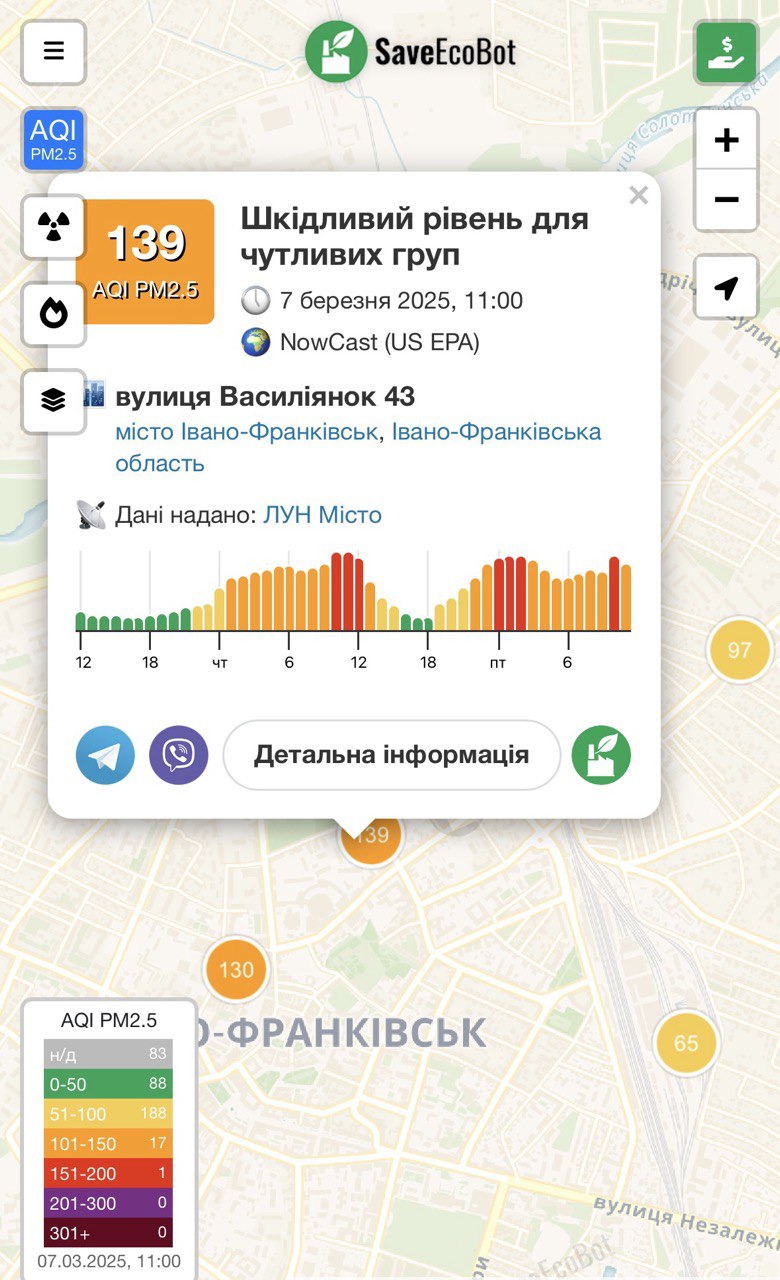The image size is (780, 1280).
Task: Tap the donate money icon
Action: [x=726, y=52]
